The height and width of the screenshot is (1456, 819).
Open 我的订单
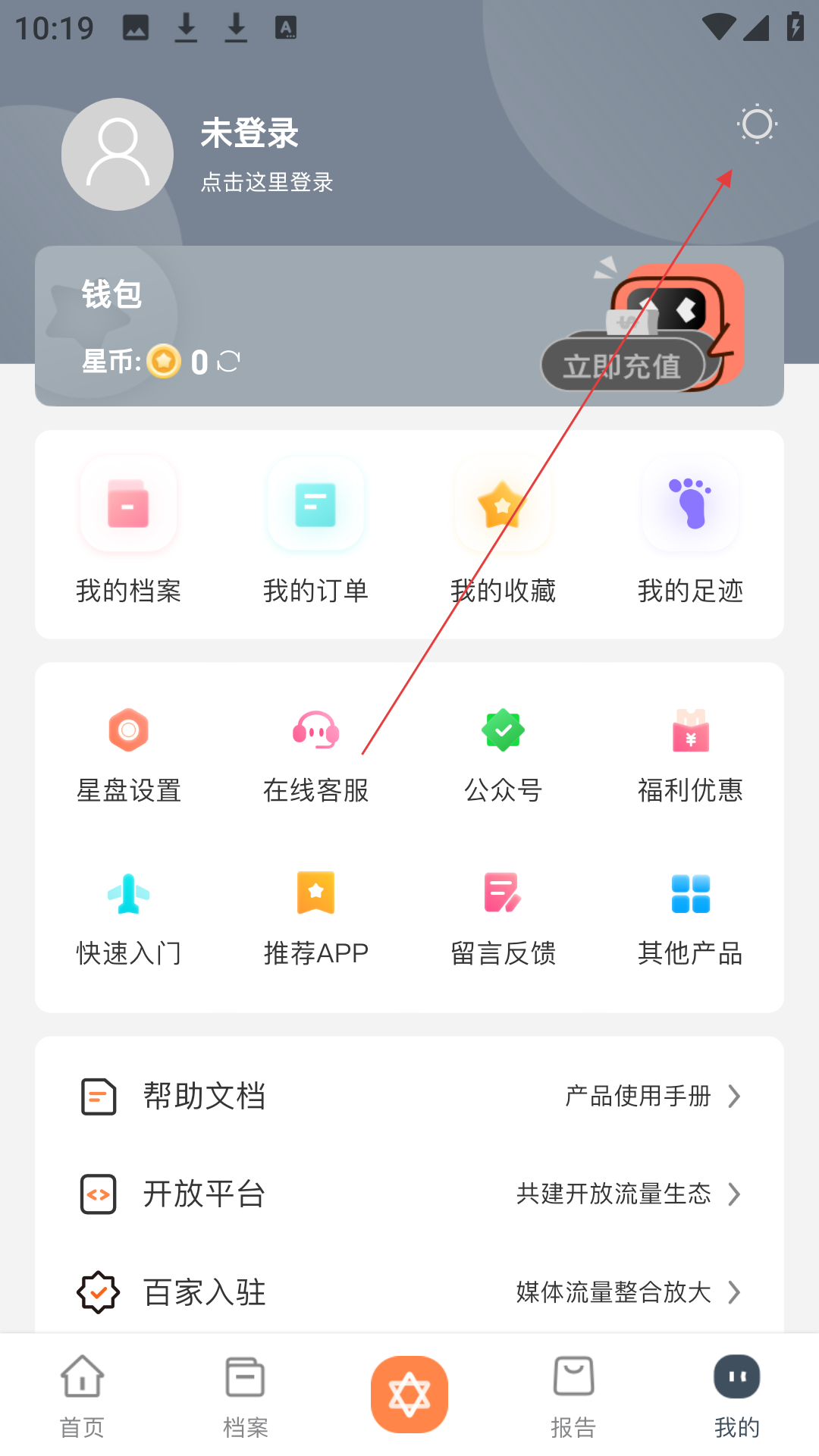(315, 531)
